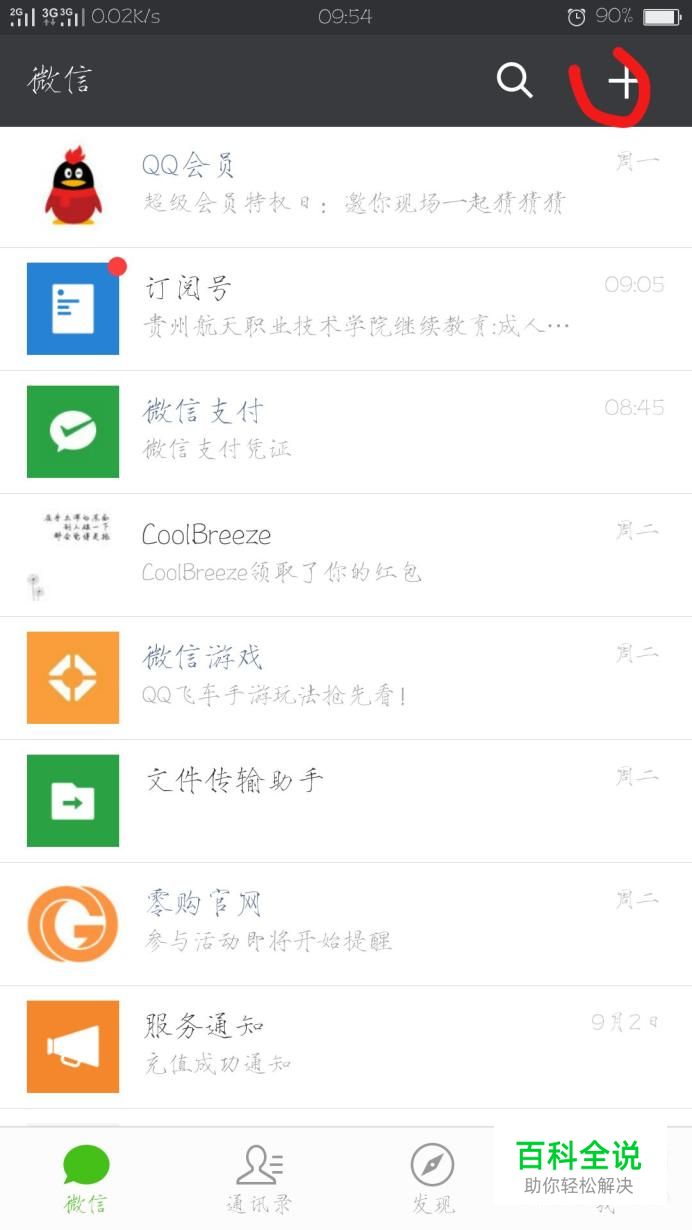The height and width of the screenshot is (1230, 692).
Task: Switch to the 发现 discover tab
Action: coord(432,1180)
